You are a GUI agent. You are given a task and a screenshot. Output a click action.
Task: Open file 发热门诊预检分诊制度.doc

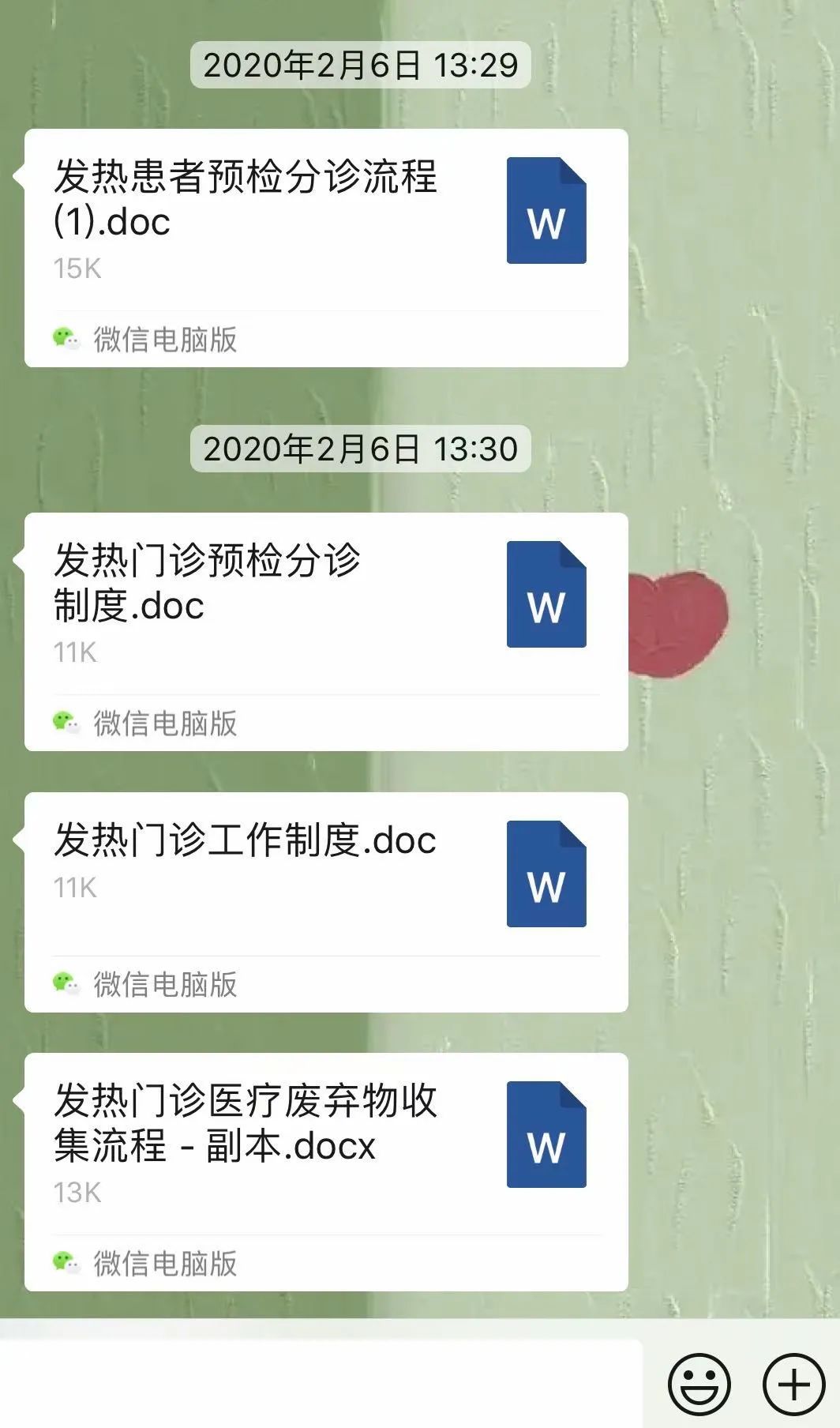pyautogui.click(x=325, y=605)
